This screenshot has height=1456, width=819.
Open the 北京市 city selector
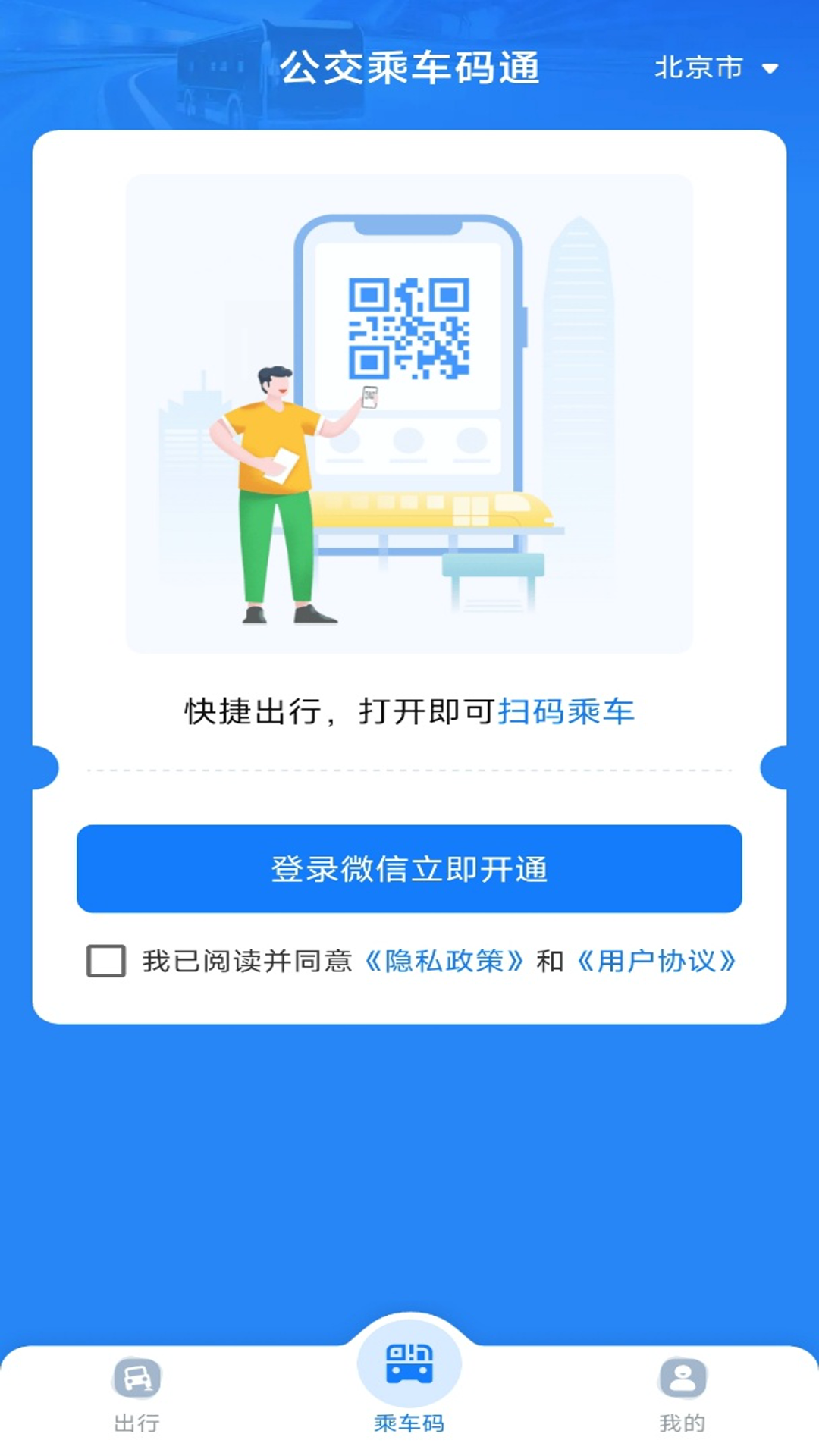pos(699,68)
